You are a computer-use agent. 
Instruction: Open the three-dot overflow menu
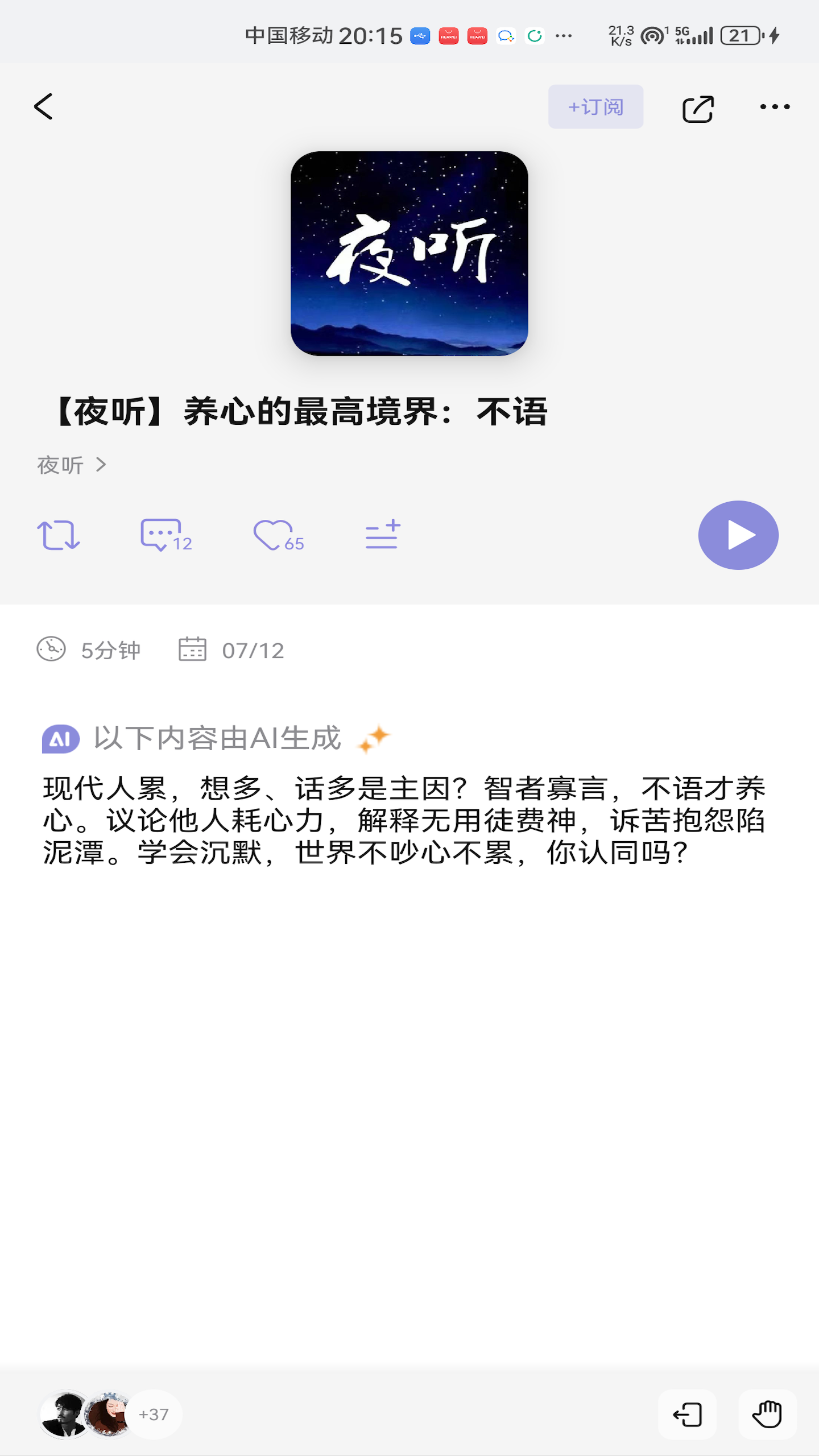[775, 107]
